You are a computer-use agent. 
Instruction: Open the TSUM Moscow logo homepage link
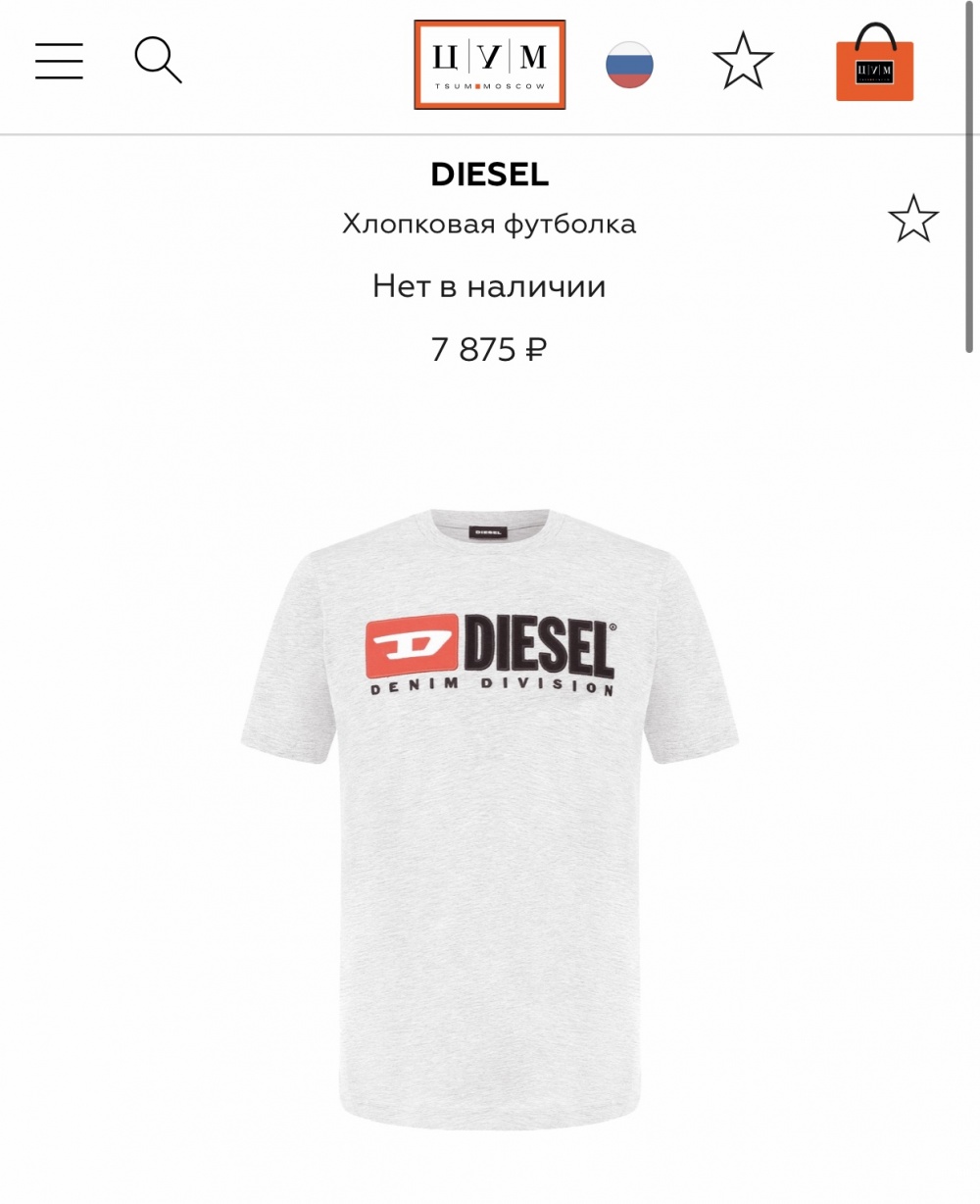[x=489, y=62]
